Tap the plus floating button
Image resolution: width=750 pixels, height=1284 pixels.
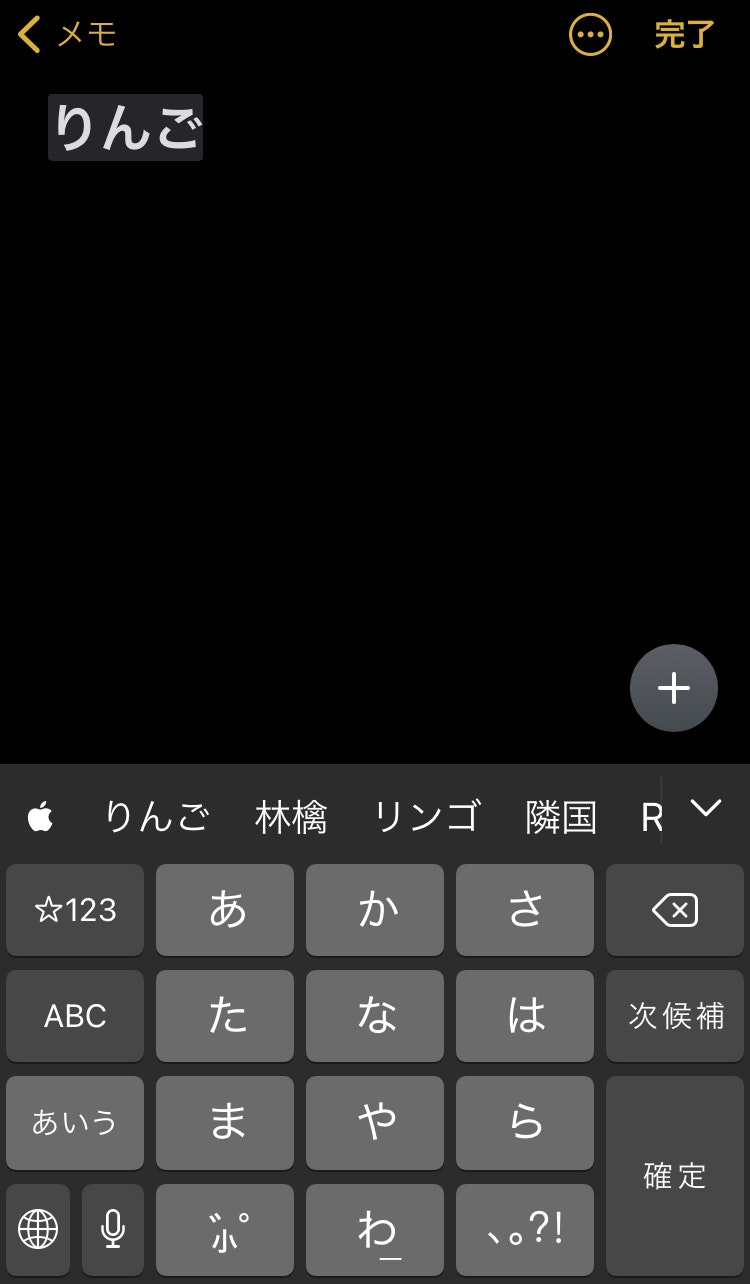tap(673, 688)
